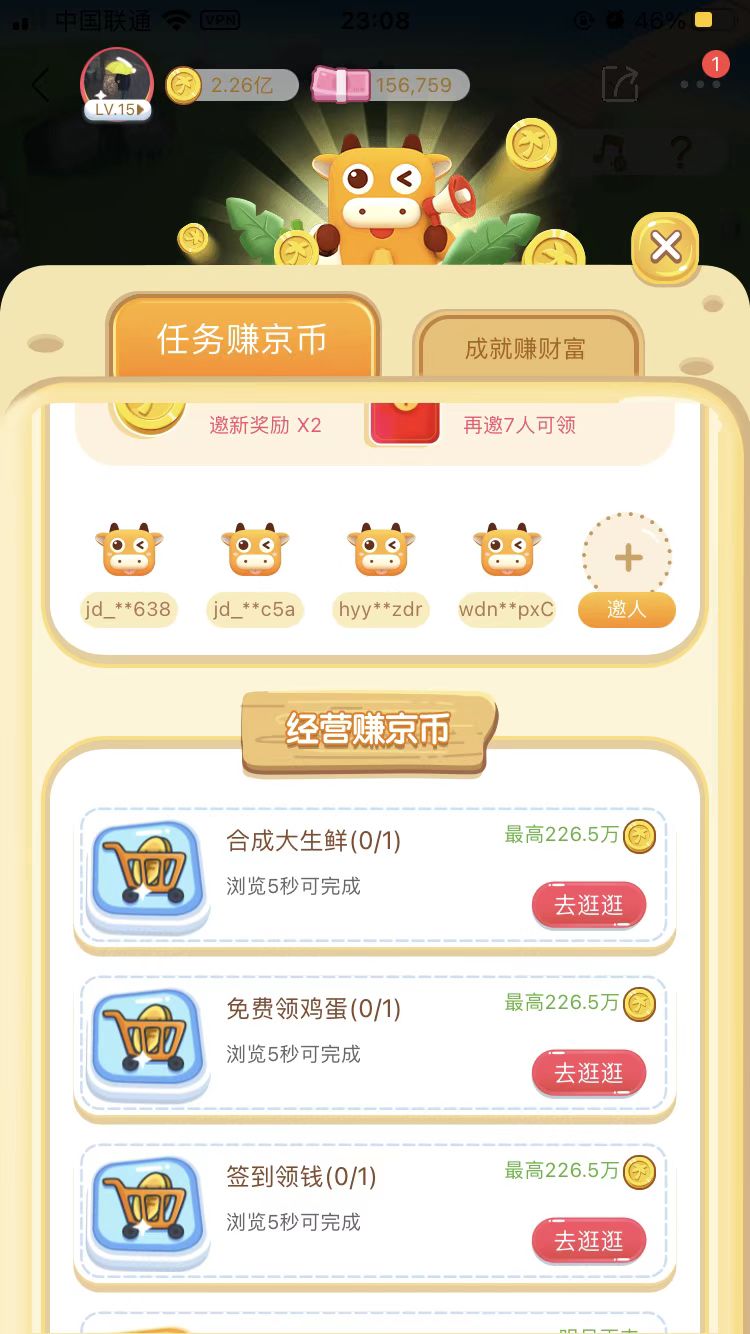Close the task panel
This screenshot has width=750, height=1334.
coord(665,246)
